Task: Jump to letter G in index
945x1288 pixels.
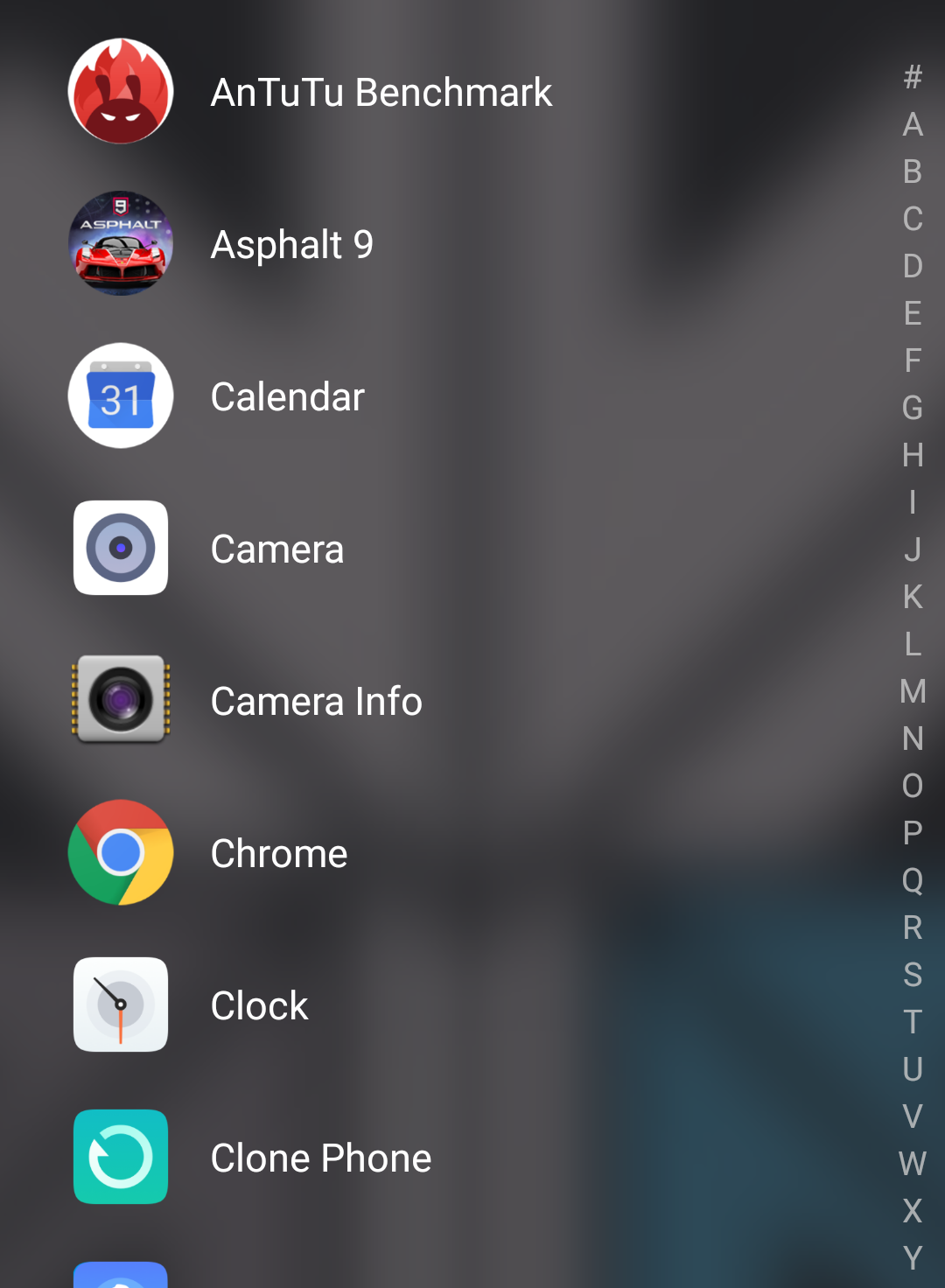Action: point(913,408)
